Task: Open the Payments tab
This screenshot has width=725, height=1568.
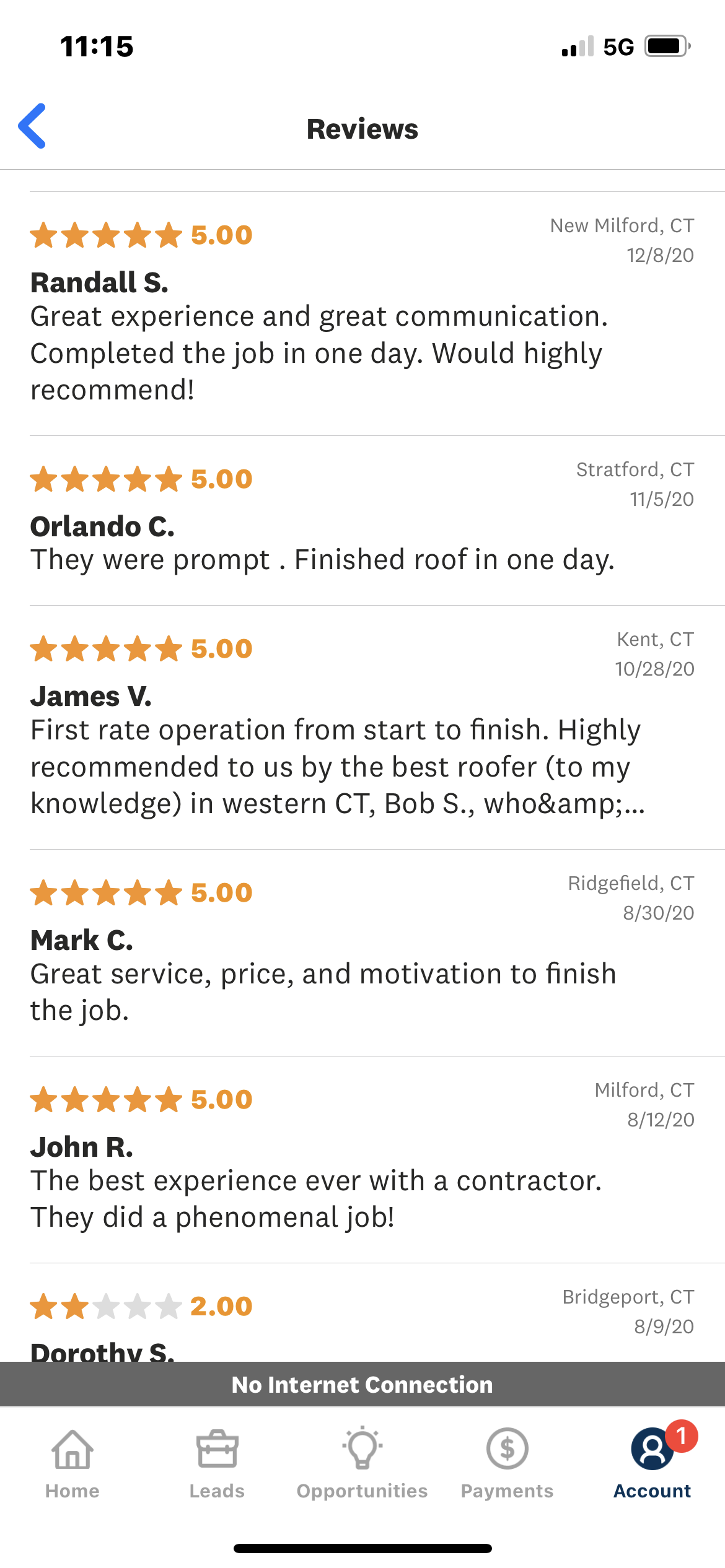Action: 507,1463
